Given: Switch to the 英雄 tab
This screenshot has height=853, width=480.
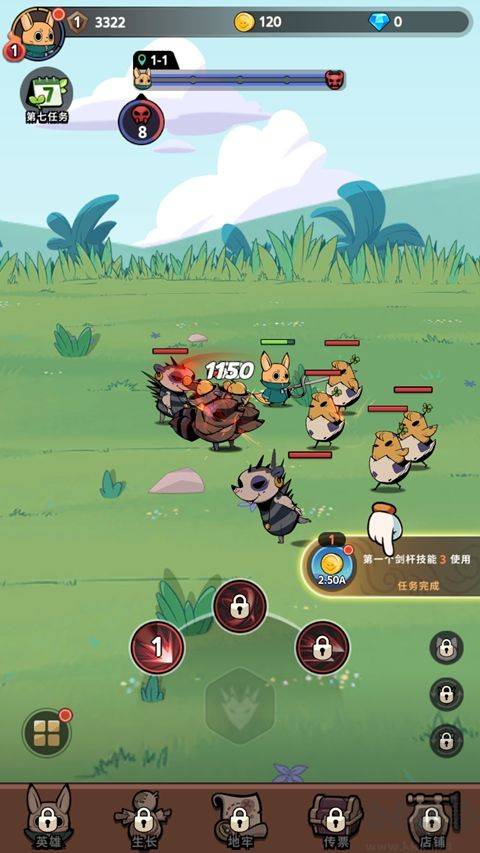Looking at the screenshot, I should (48, 818).
